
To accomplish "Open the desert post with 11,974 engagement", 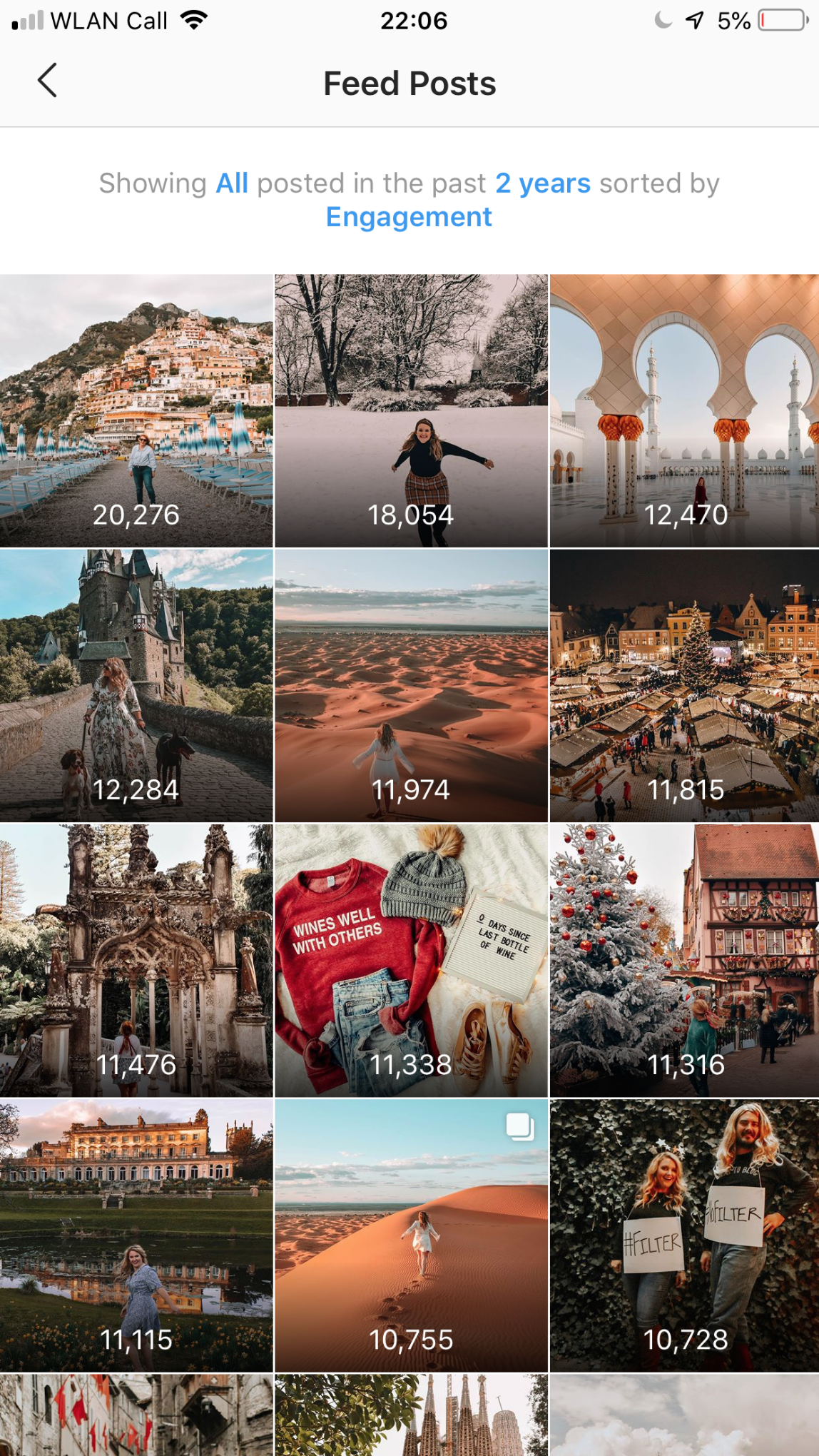I will point(411,685).
